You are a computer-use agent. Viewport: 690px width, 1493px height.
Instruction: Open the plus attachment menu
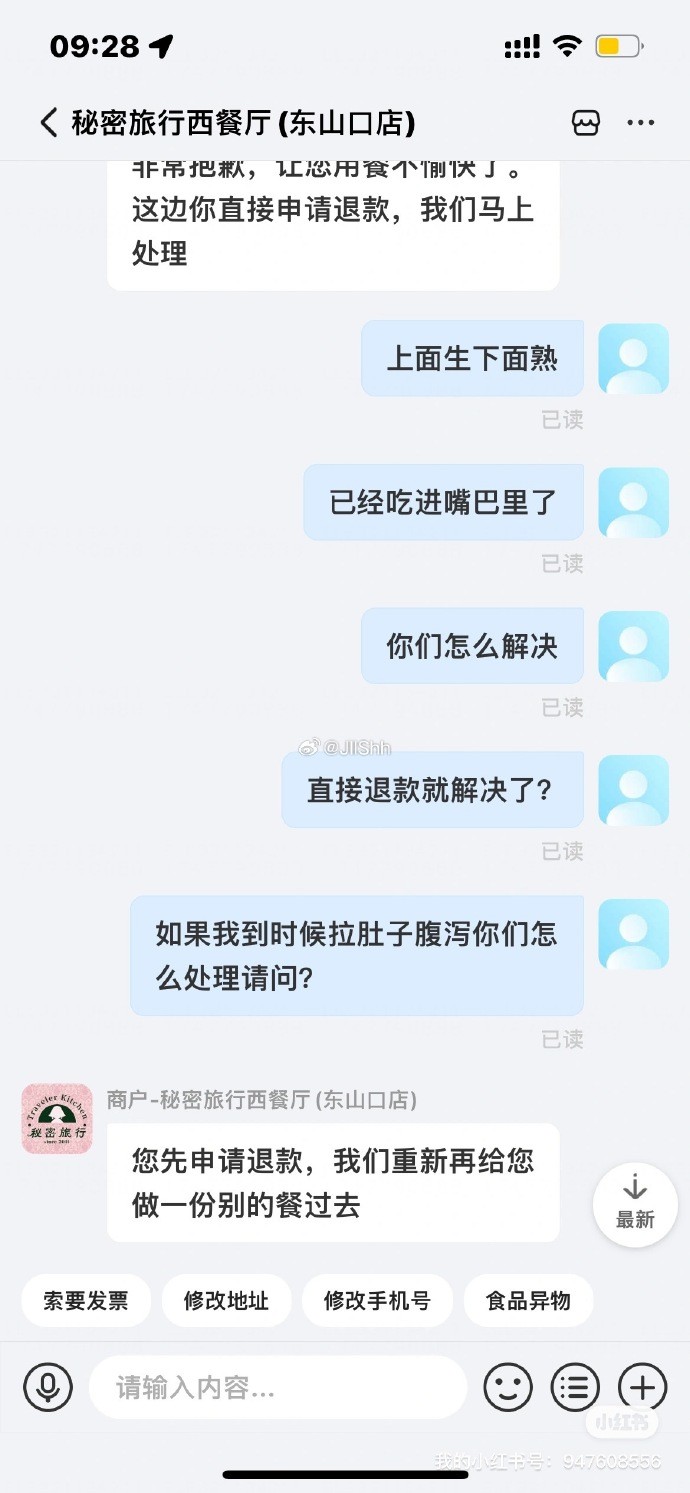642,1387
